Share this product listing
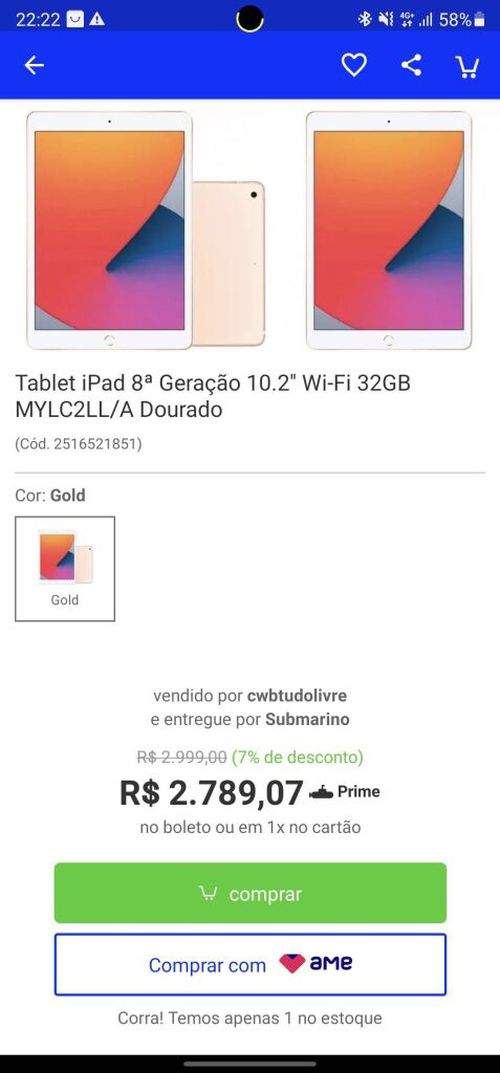The height and width of the screenshot is (1073, 500). [411, 66]
